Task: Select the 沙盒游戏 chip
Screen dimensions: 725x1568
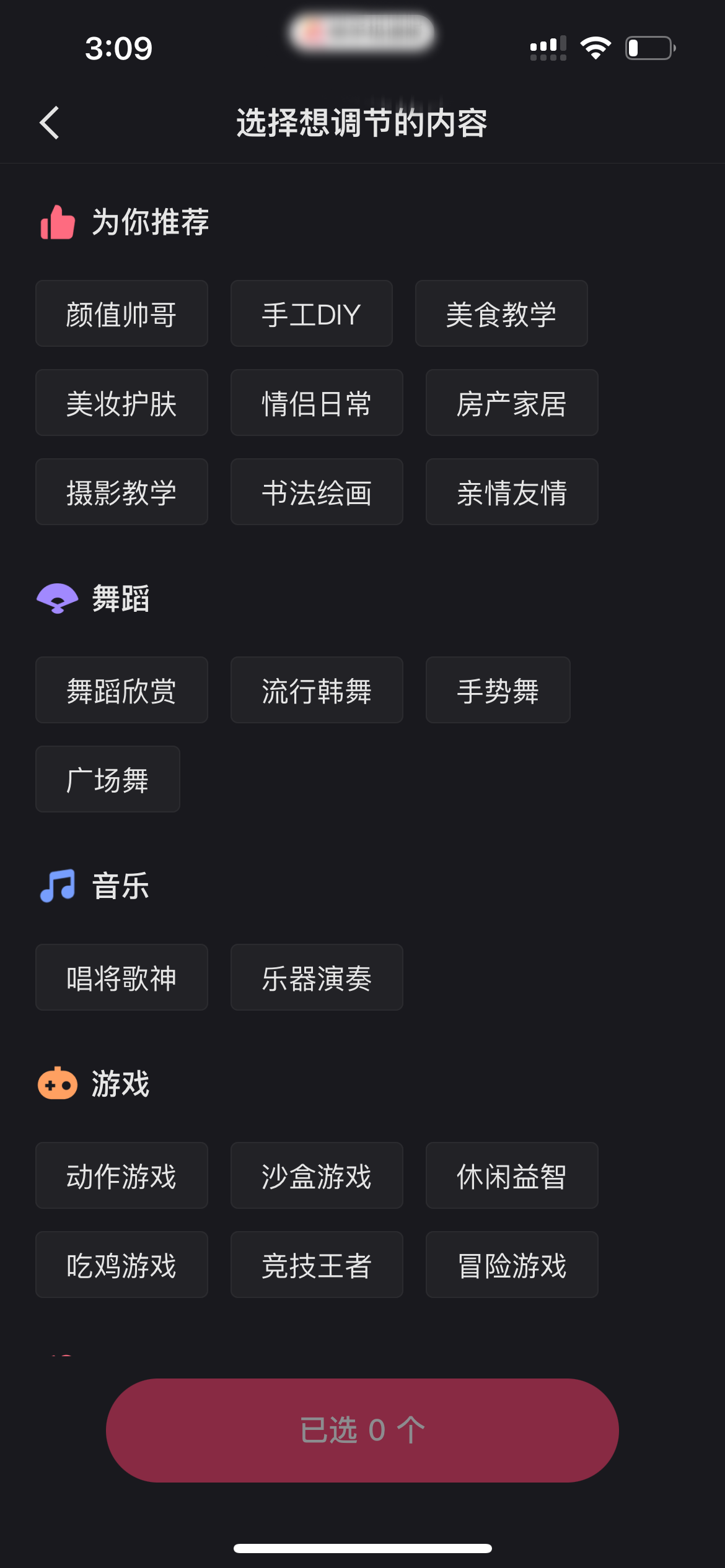Action: tap(316, 1176)
